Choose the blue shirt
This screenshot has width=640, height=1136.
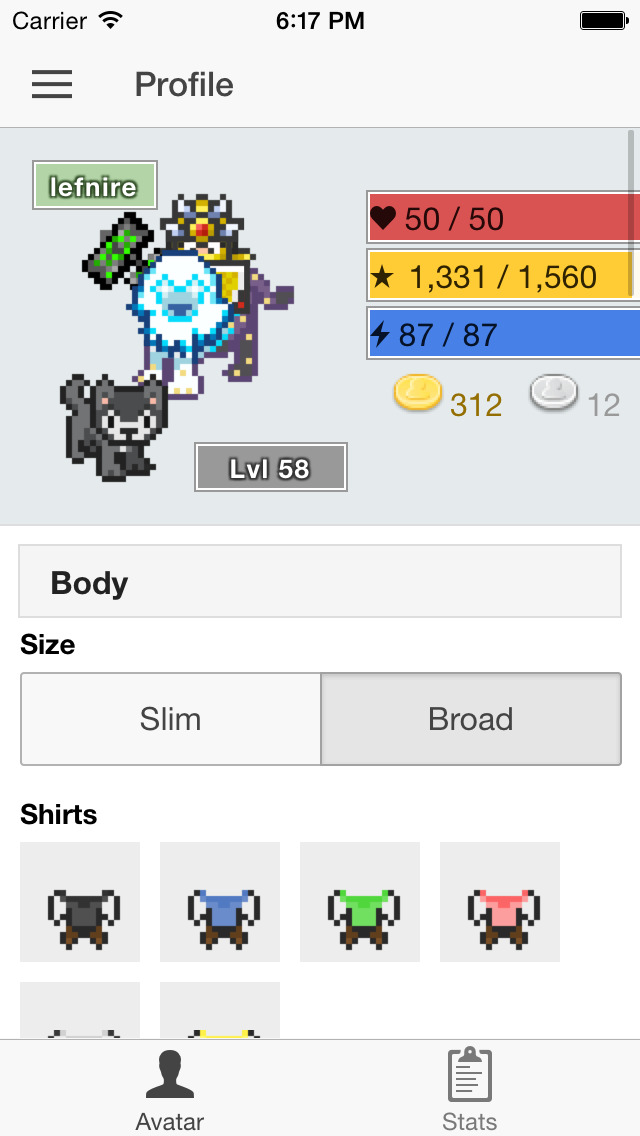pos(220,902)
